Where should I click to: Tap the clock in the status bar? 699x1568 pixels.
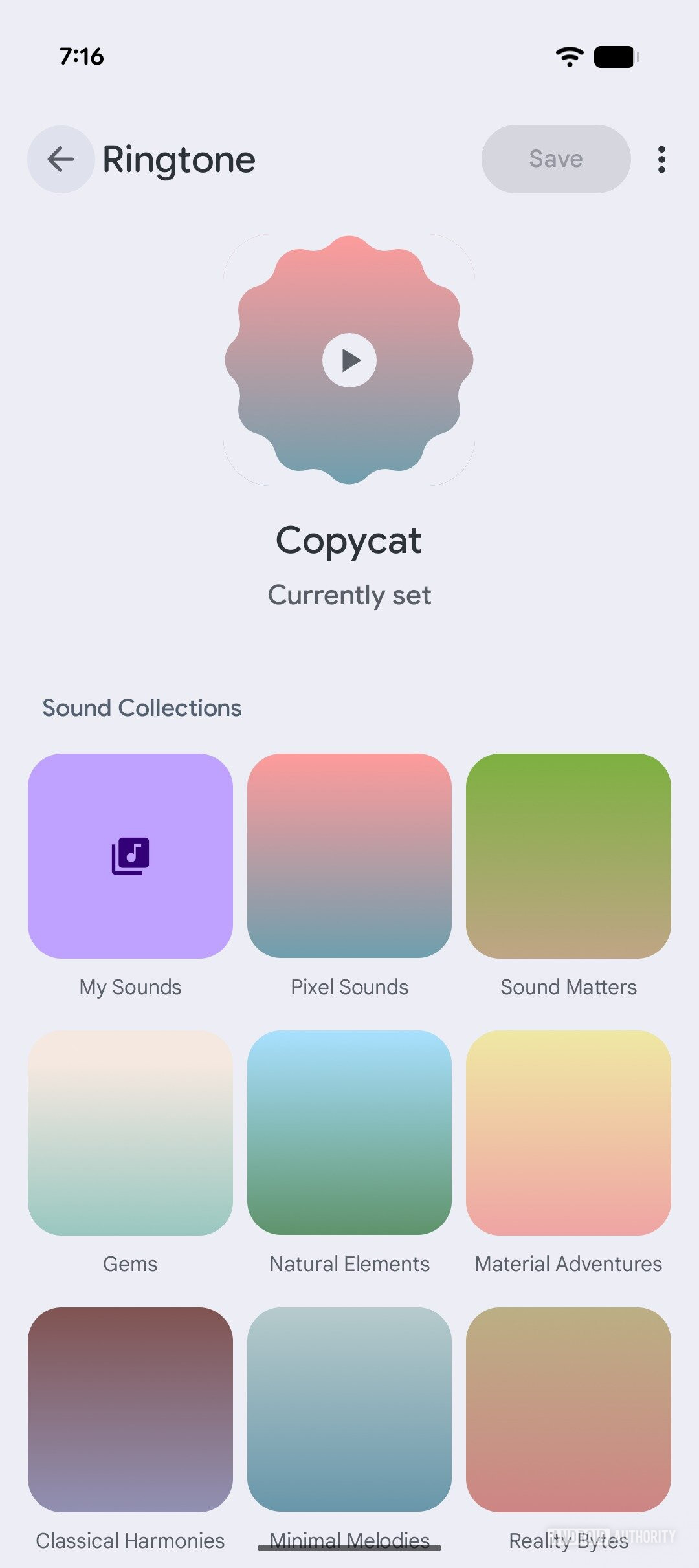tap(82, 56)
